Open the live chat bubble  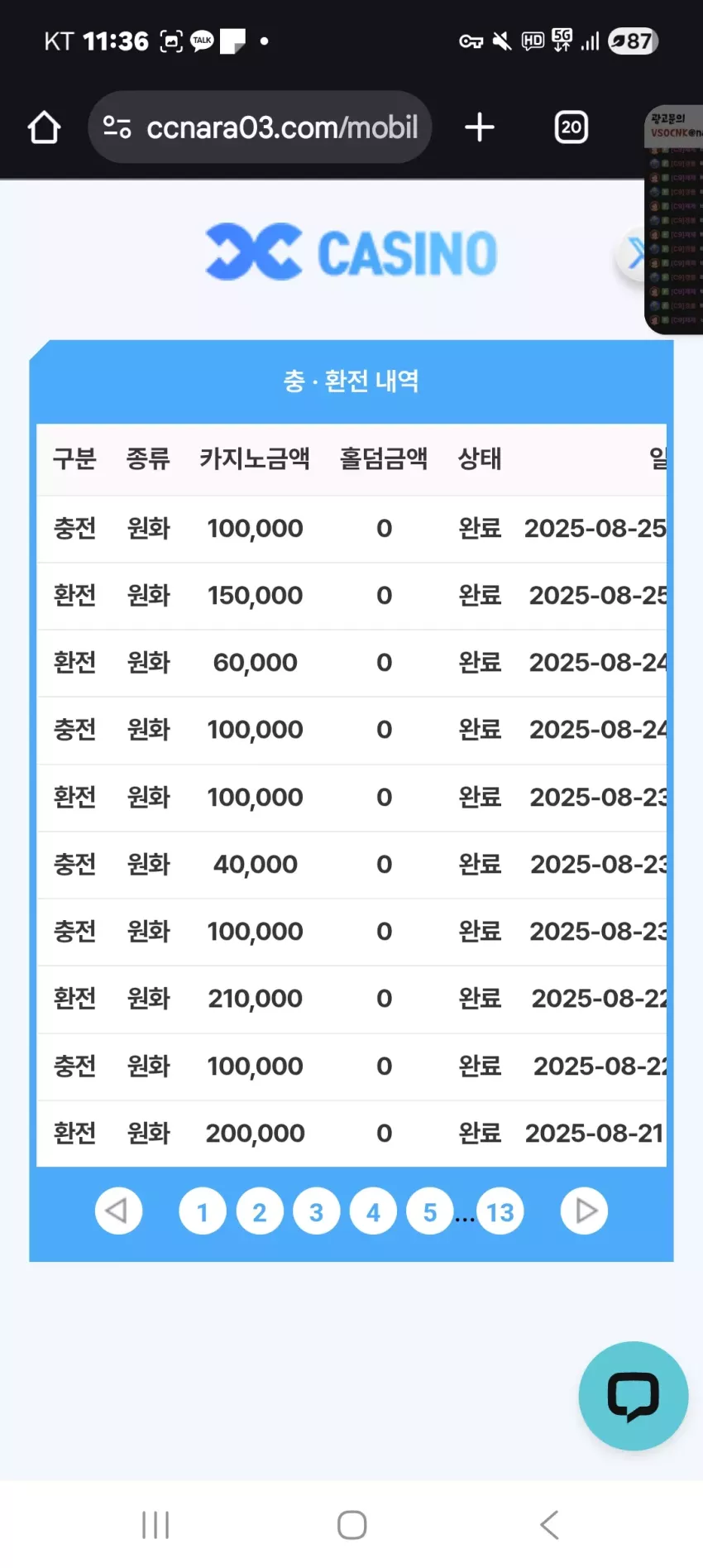coord(634,1396)
